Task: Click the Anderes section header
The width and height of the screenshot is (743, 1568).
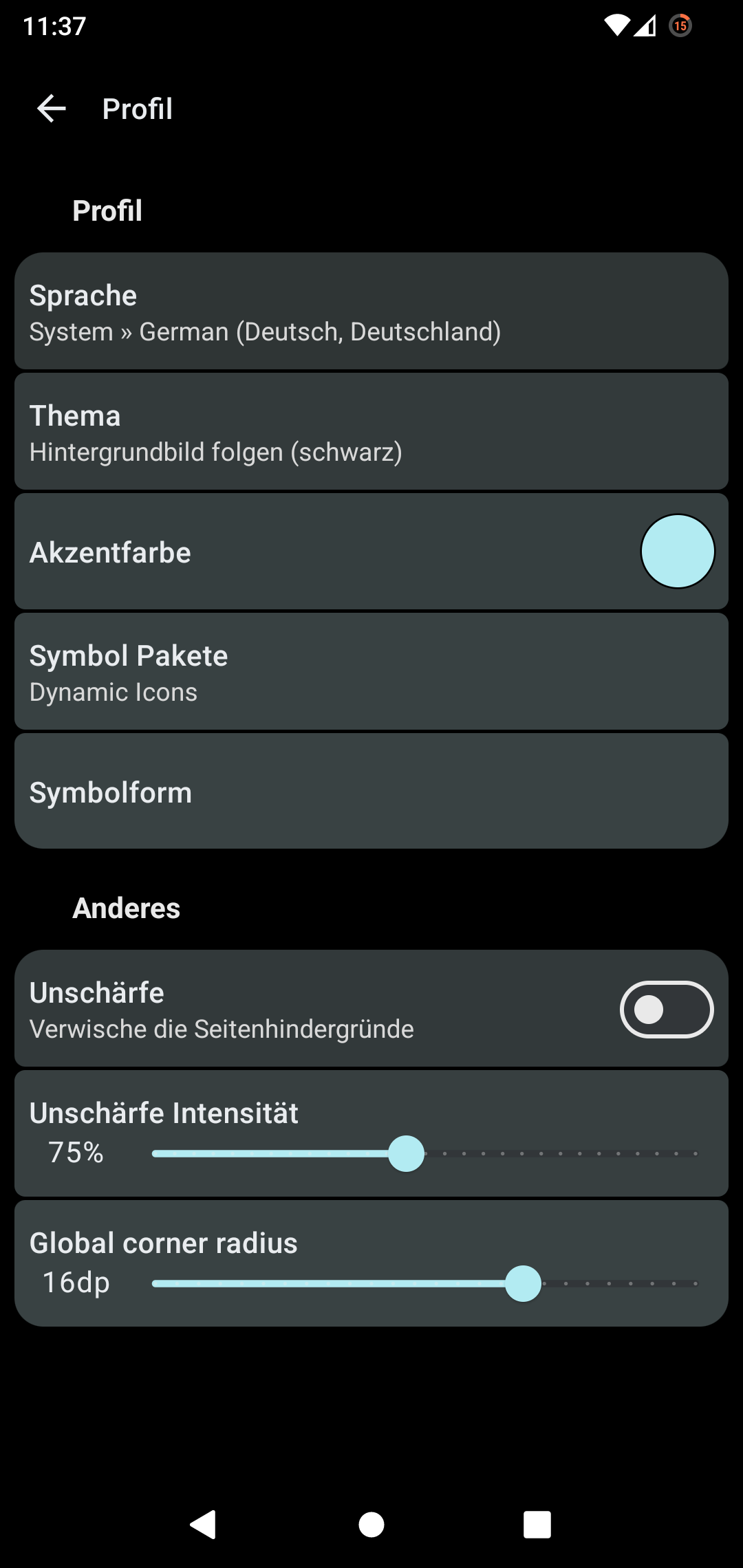Action: click(x=126, y=908)
